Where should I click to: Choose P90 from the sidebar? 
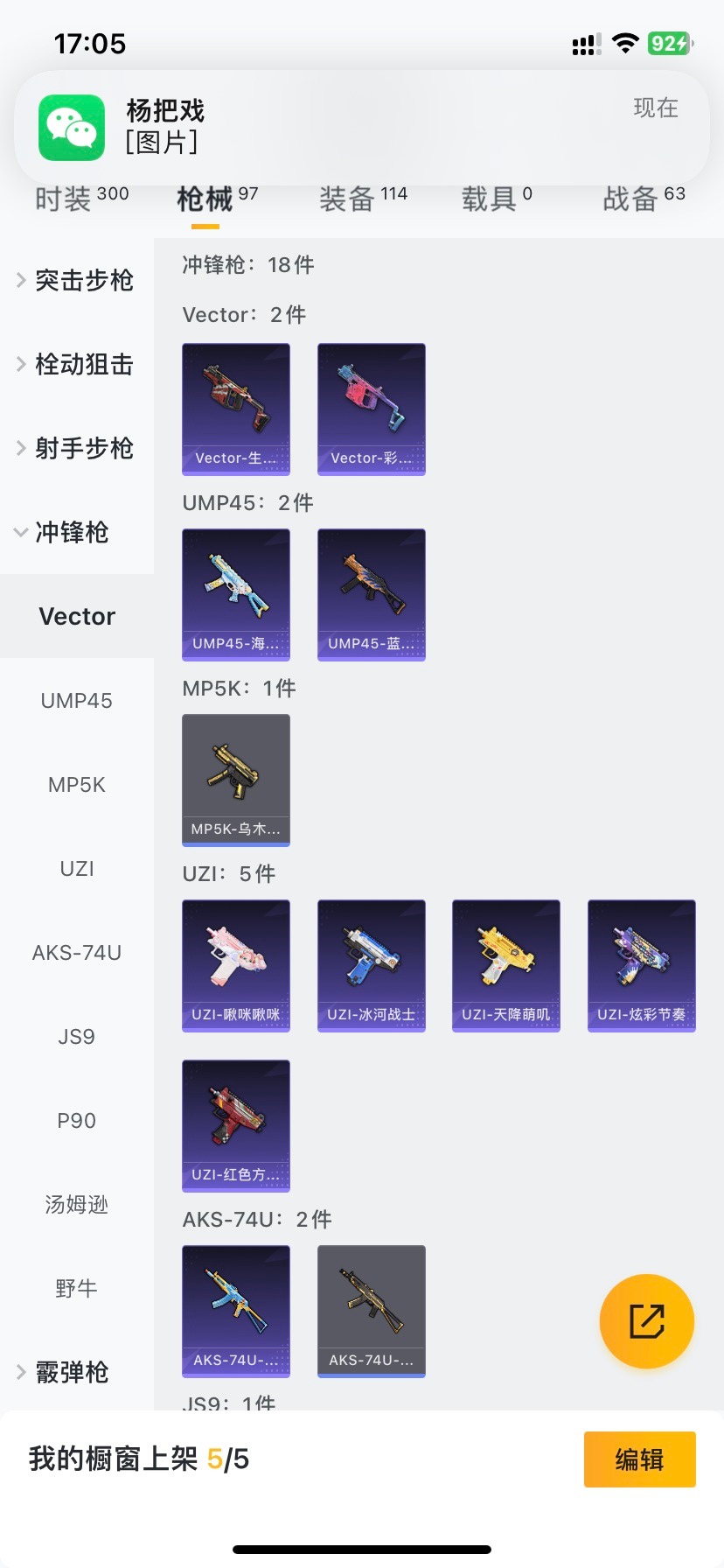(77, 1120)
